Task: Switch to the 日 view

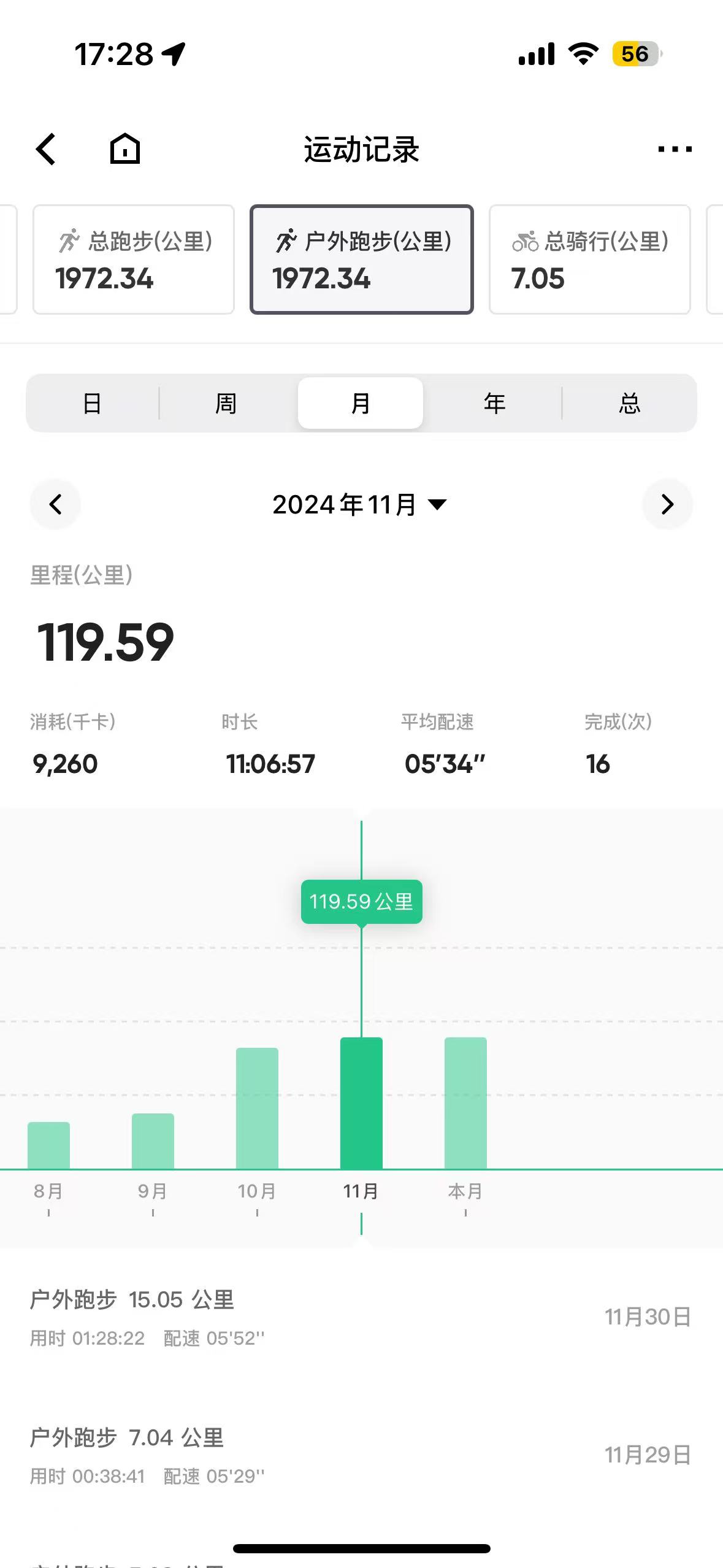Action: tap(92, 403)
